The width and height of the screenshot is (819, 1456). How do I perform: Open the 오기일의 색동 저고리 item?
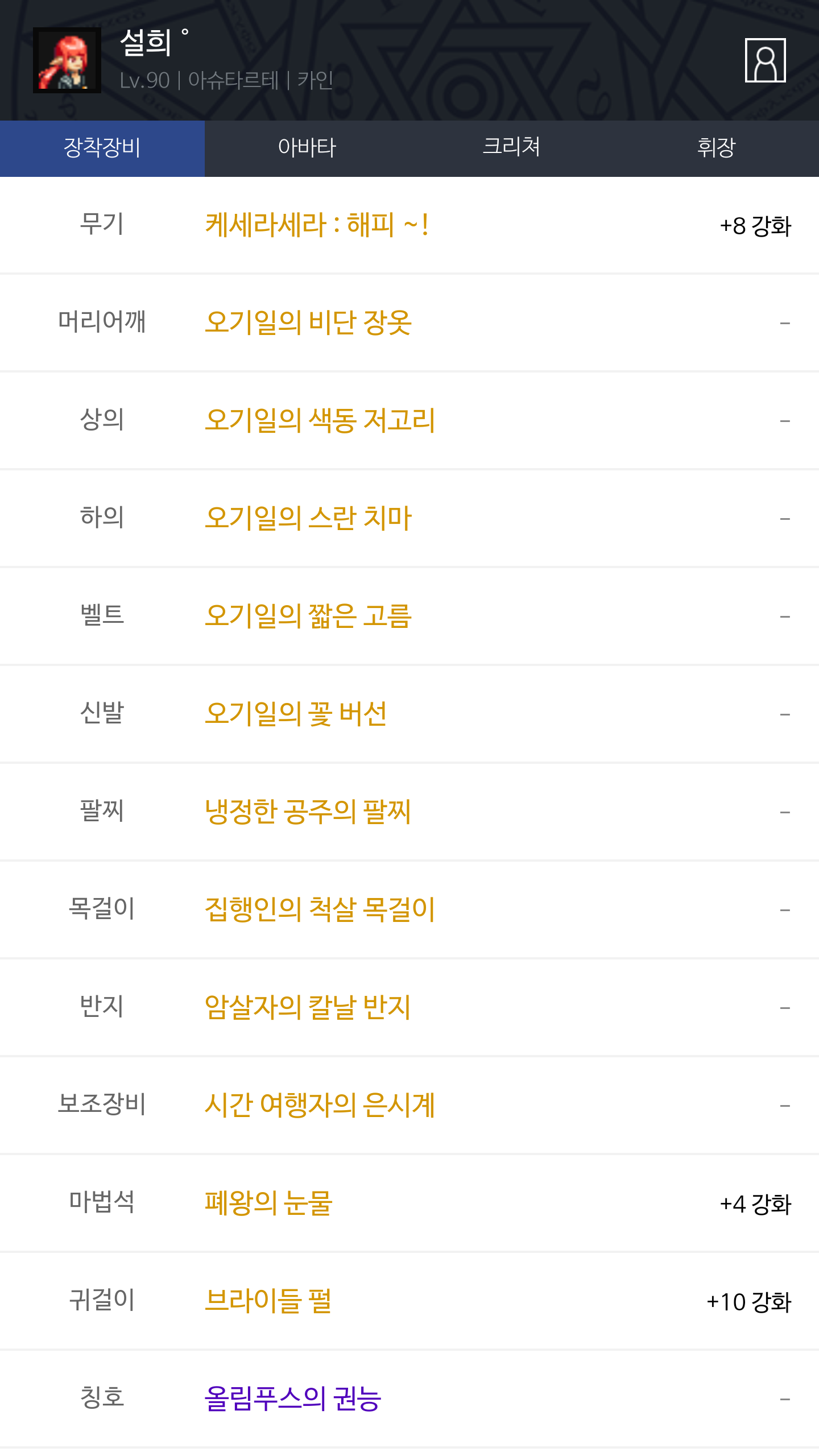click(320, 421)
